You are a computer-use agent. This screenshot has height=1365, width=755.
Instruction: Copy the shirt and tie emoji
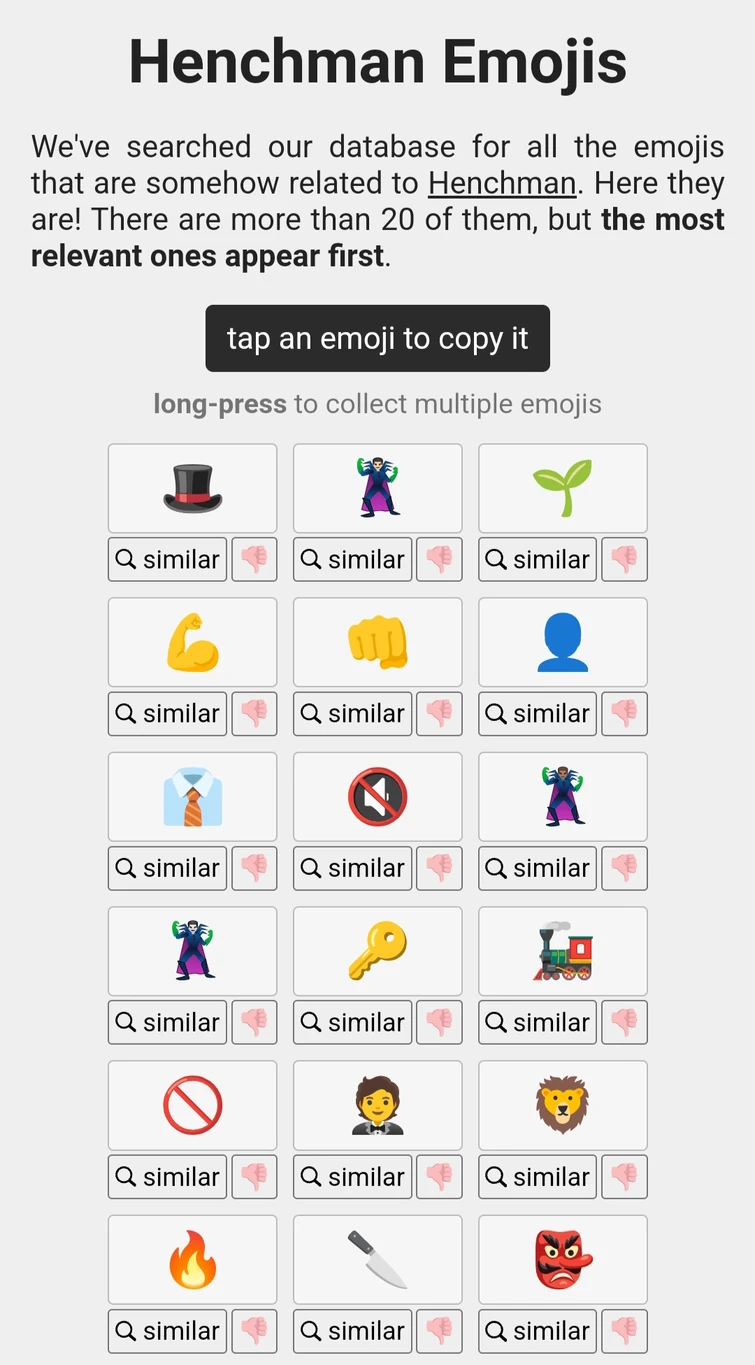pyautogui.click(x=192, y=797)
